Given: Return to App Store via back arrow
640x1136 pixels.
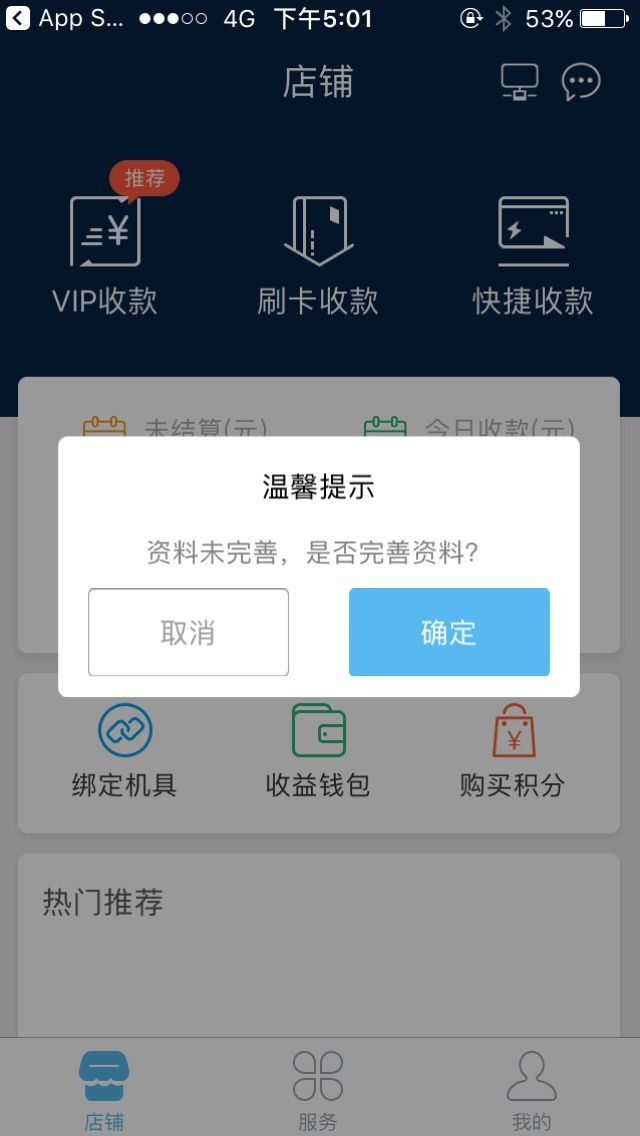Looking at the screenshot, I should pos(18,18).
